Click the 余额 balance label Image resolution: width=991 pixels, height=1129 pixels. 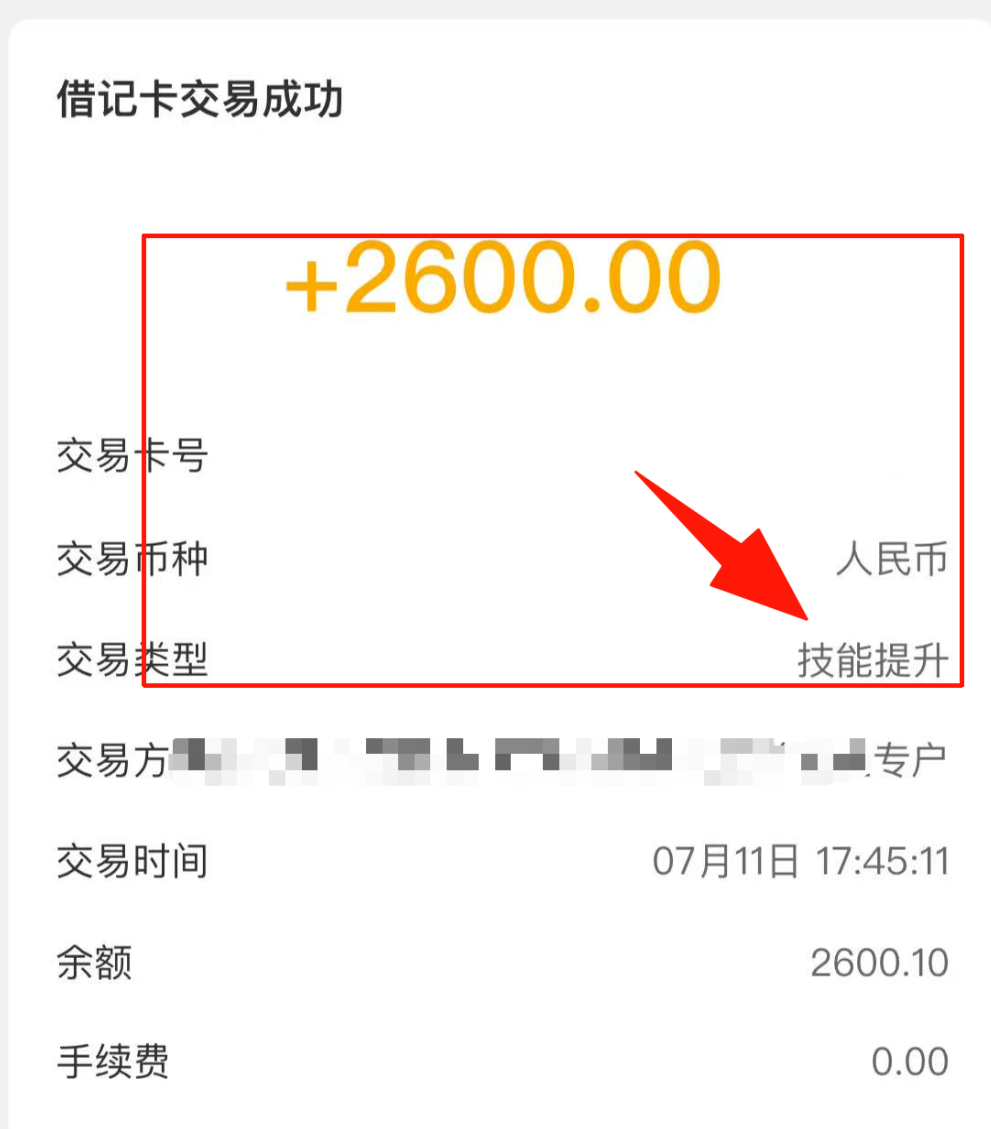pos(89,962)
